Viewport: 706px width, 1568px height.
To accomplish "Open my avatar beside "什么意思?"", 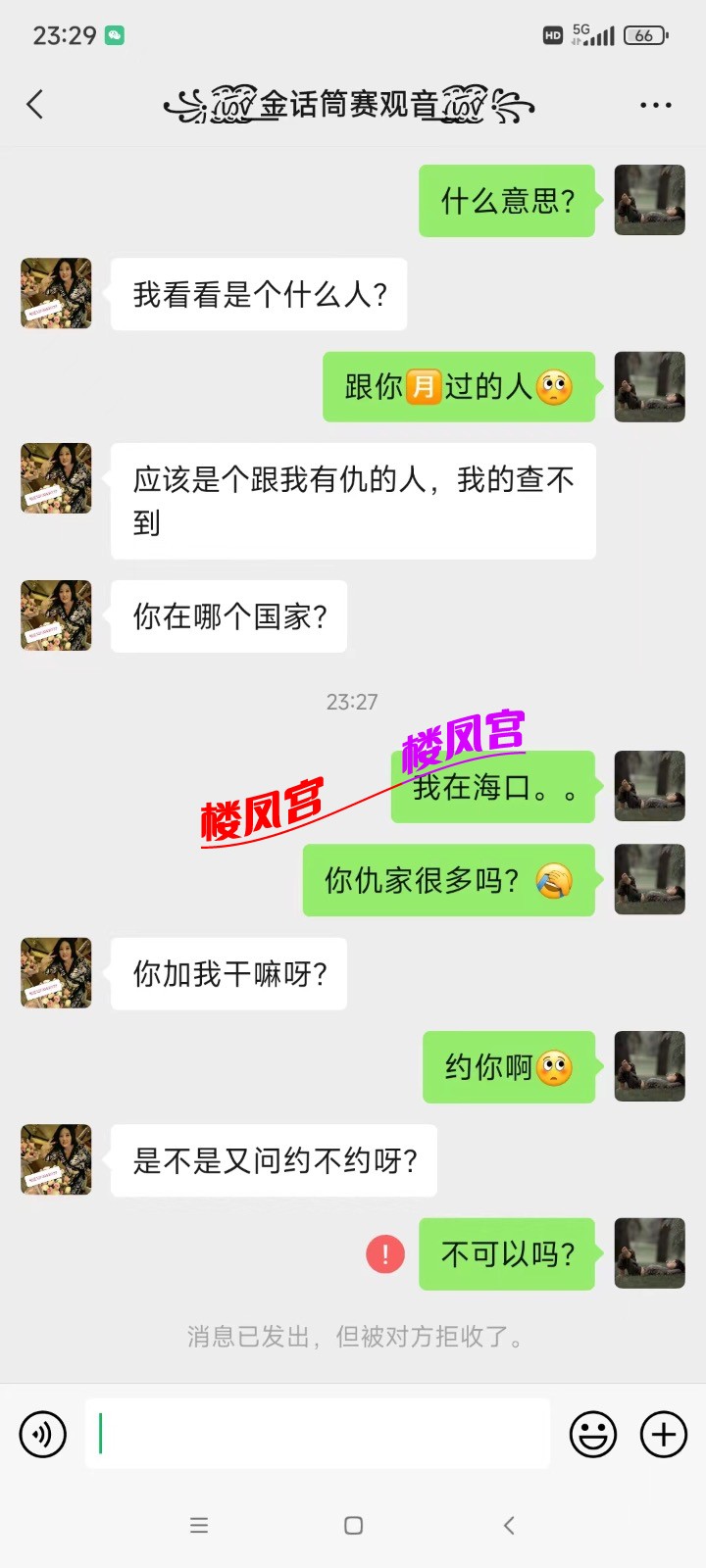I will (649, 200).
